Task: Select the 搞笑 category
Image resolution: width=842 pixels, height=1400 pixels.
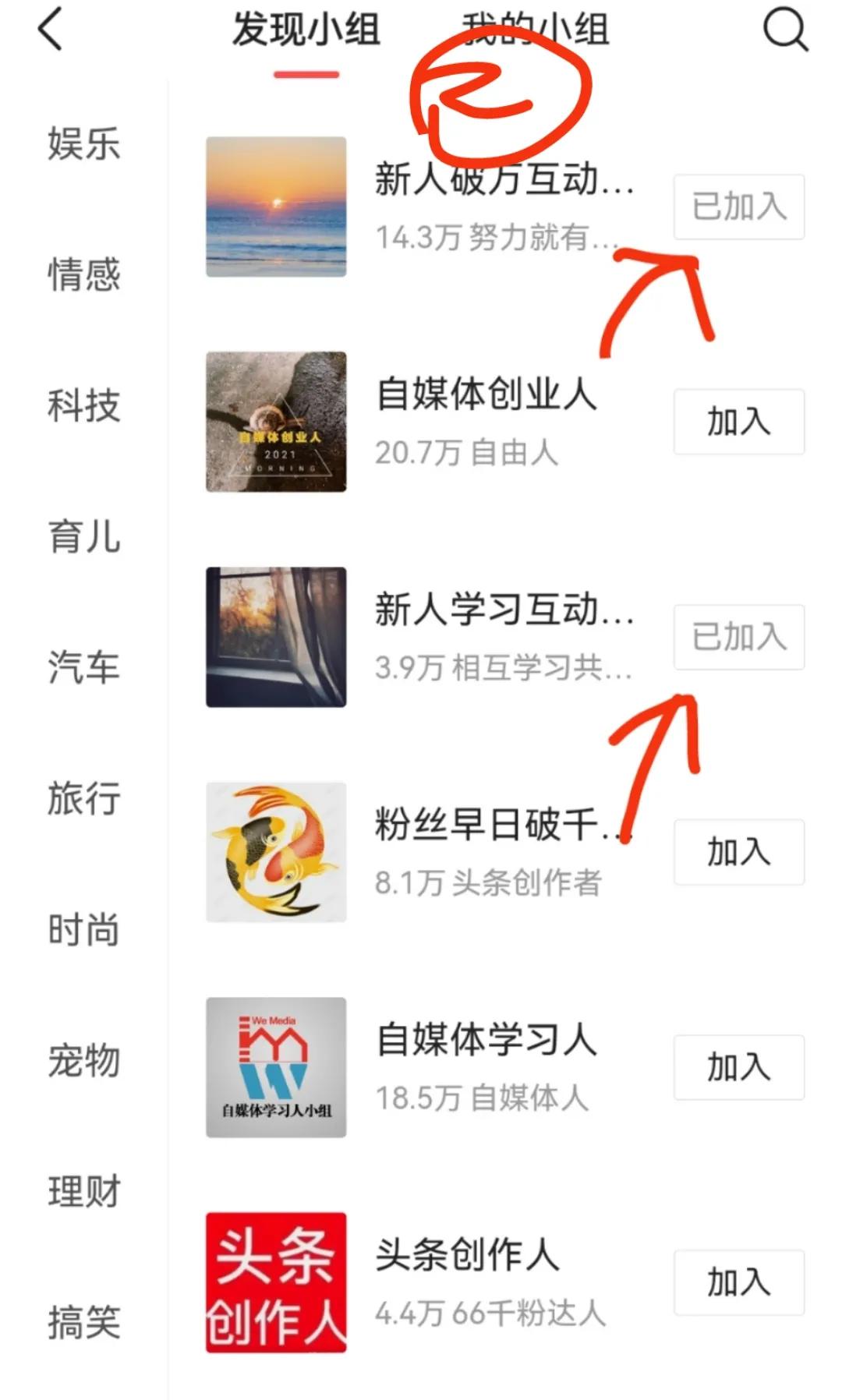Action: (x=83, y=1319)
